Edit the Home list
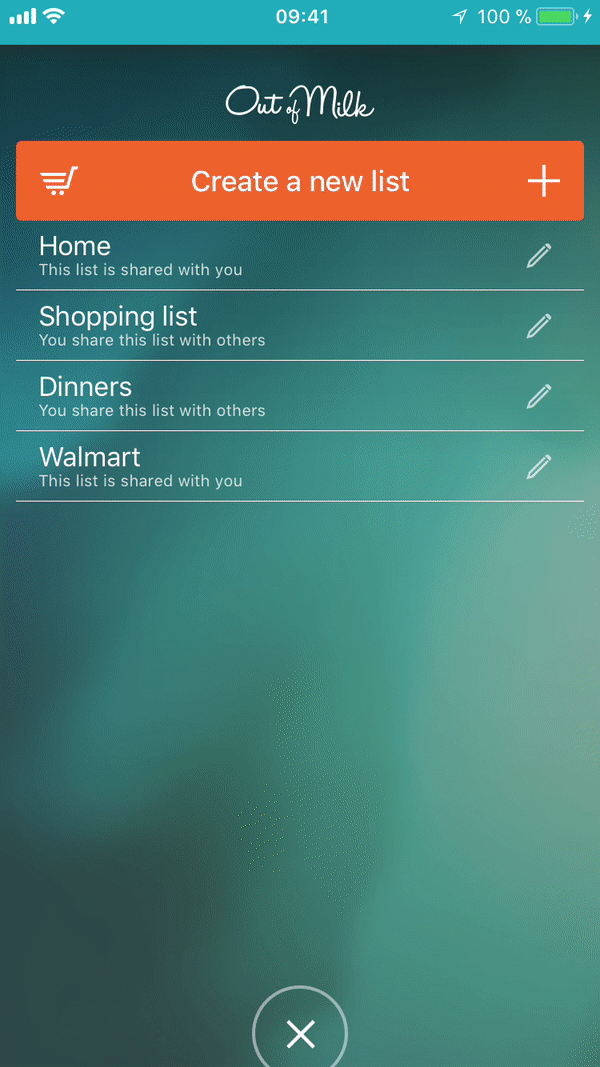The image size is (600, 1067). [x=539, y=256]
